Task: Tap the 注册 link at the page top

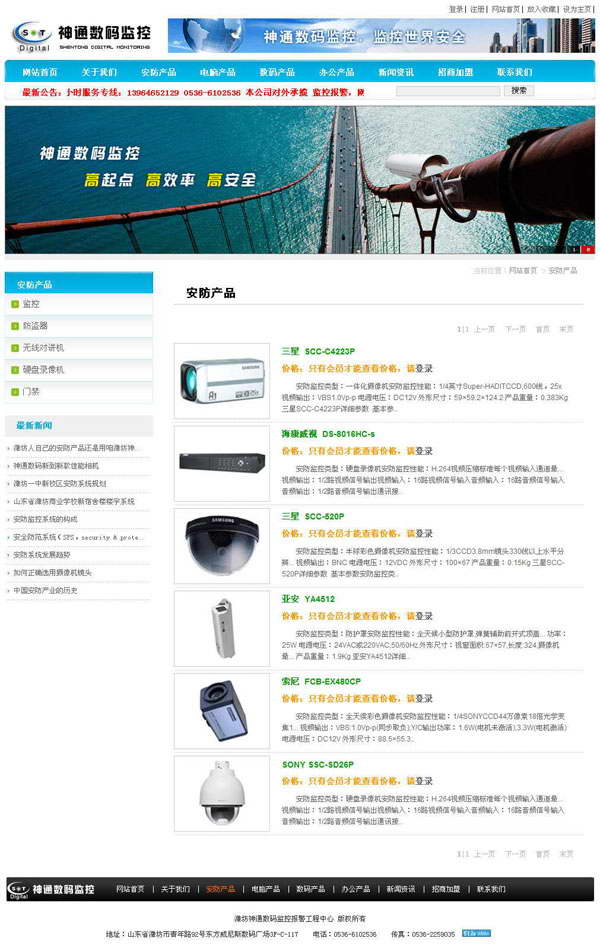Action: [x=478, y=9]
